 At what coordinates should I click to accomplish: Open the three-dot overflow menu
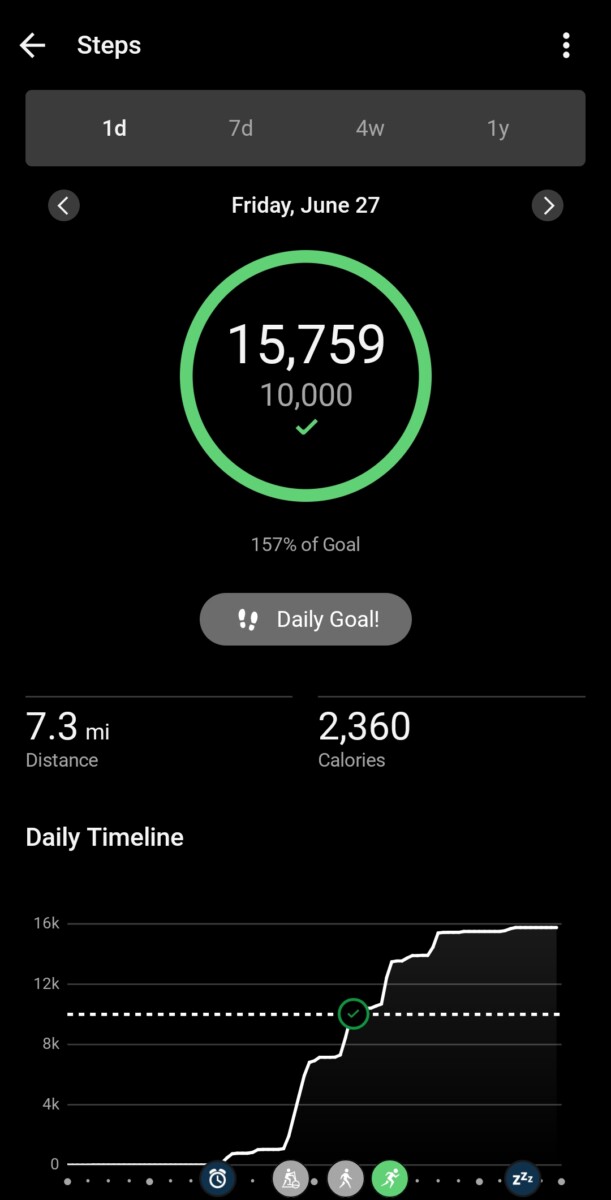coord(566,45)
